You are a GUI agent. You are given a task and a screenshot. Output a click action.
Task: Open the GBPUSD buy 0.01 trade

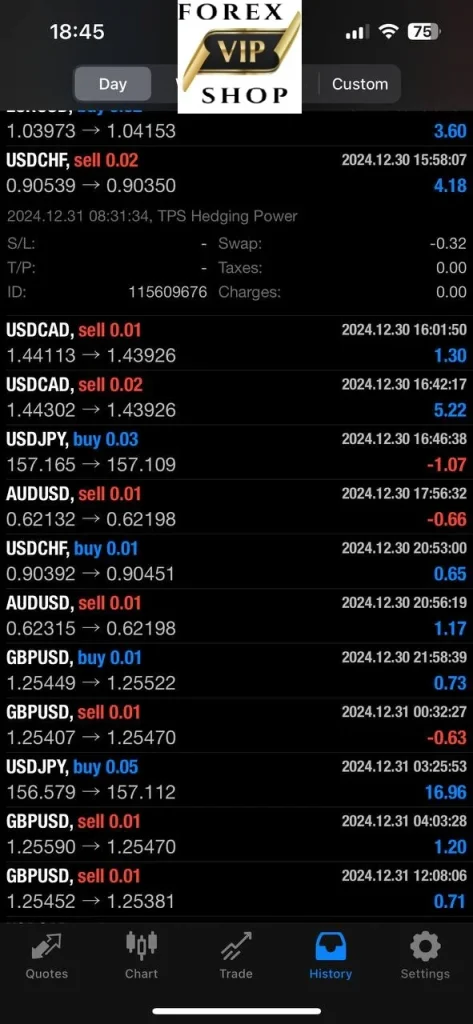pos(236,670)
